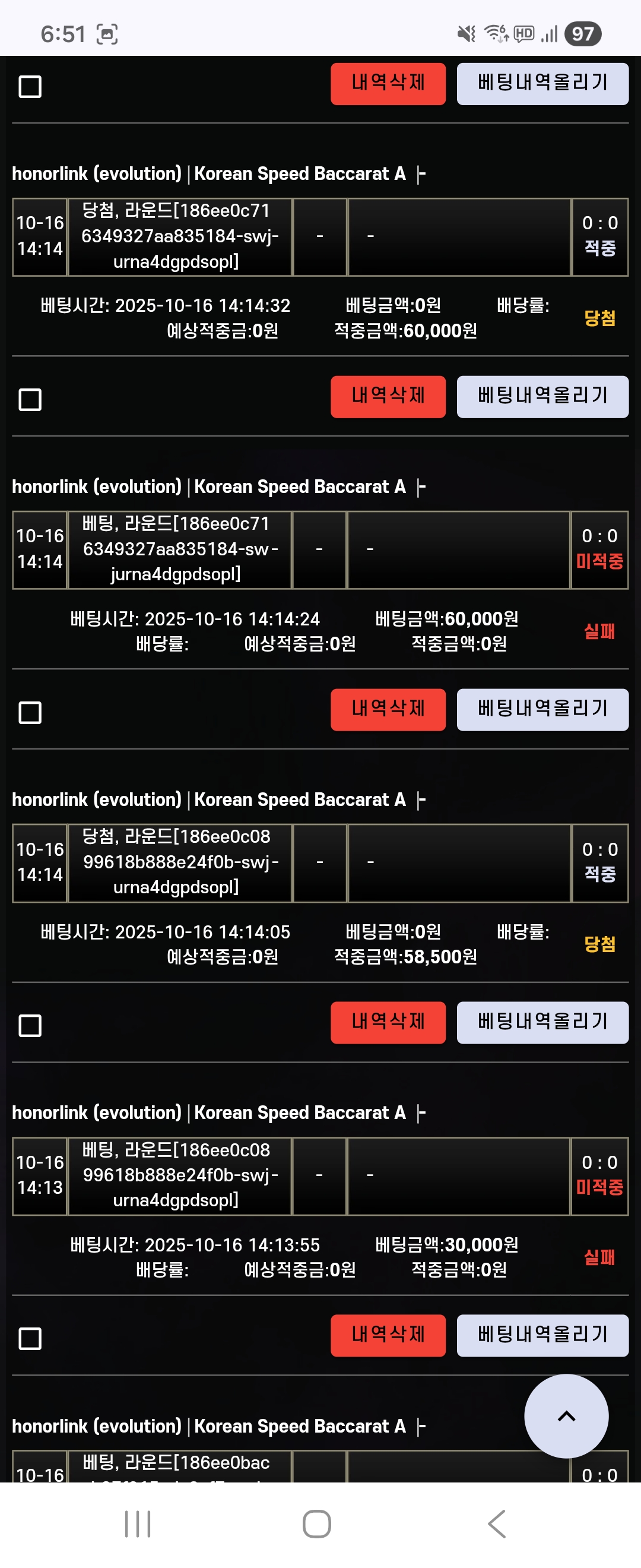This screenshot has height=1568, width=641.
Task: Tap the battery indicator showing 97
Action: coord(581,33)
